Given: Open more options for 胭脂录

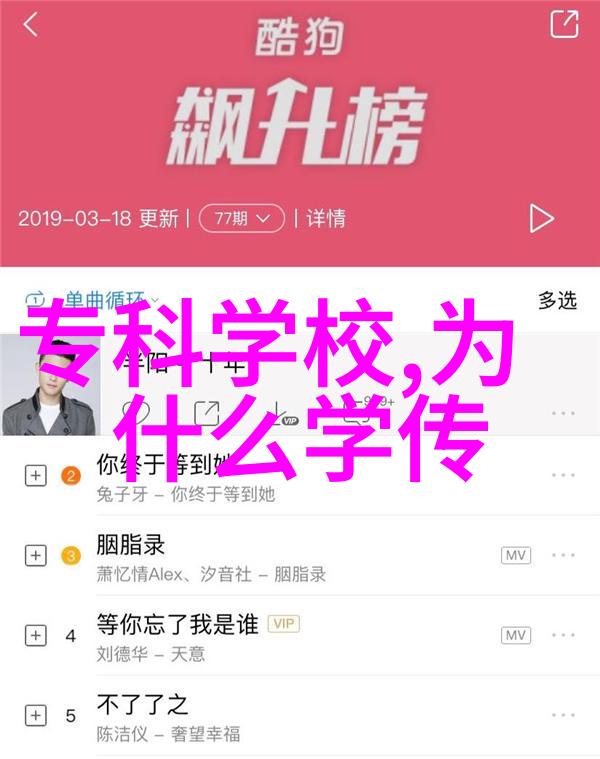Looking at the screenshot, I should (563, 555).
